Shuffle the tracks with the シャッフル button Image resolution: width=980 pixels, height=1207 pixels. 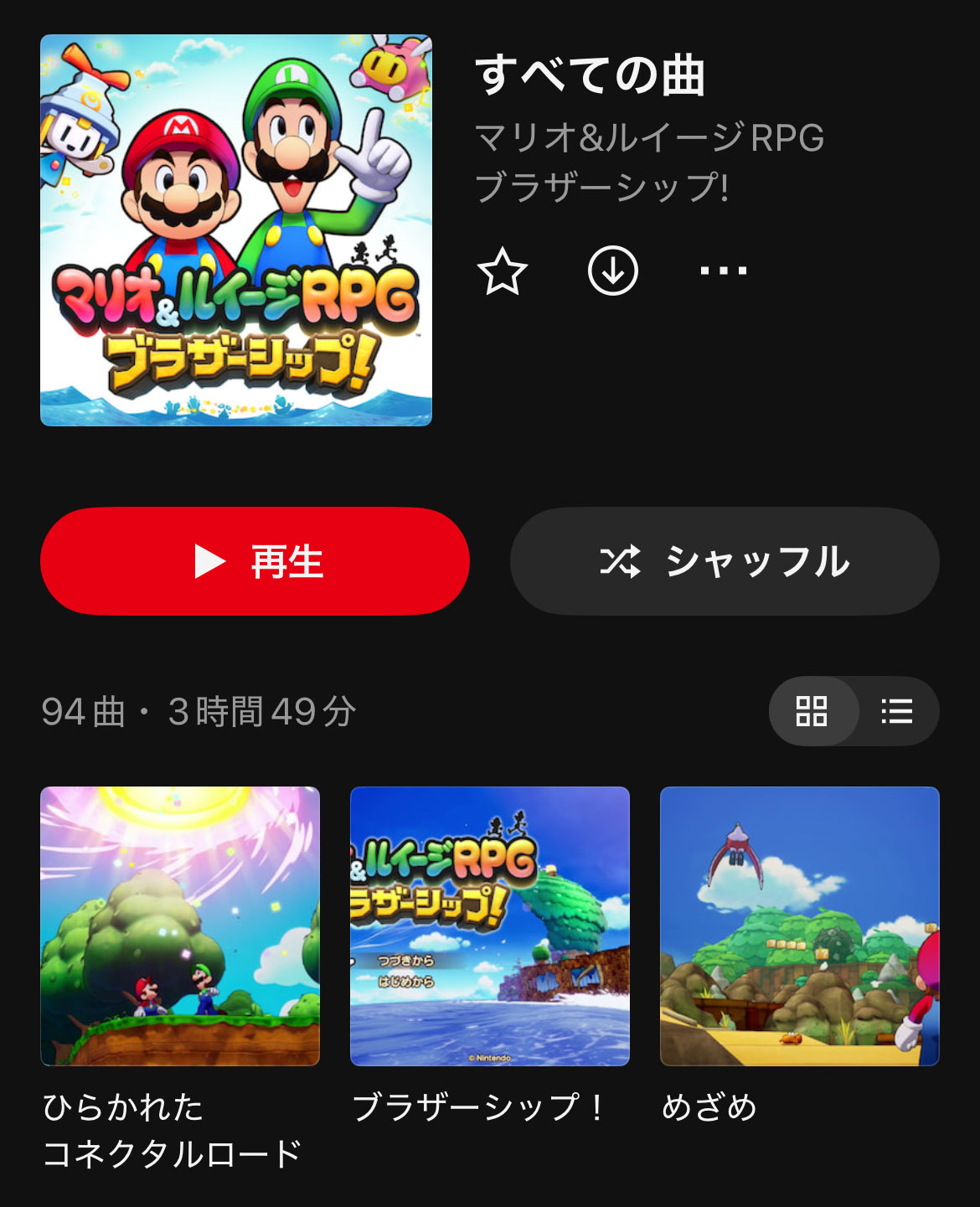pos(725,561)
